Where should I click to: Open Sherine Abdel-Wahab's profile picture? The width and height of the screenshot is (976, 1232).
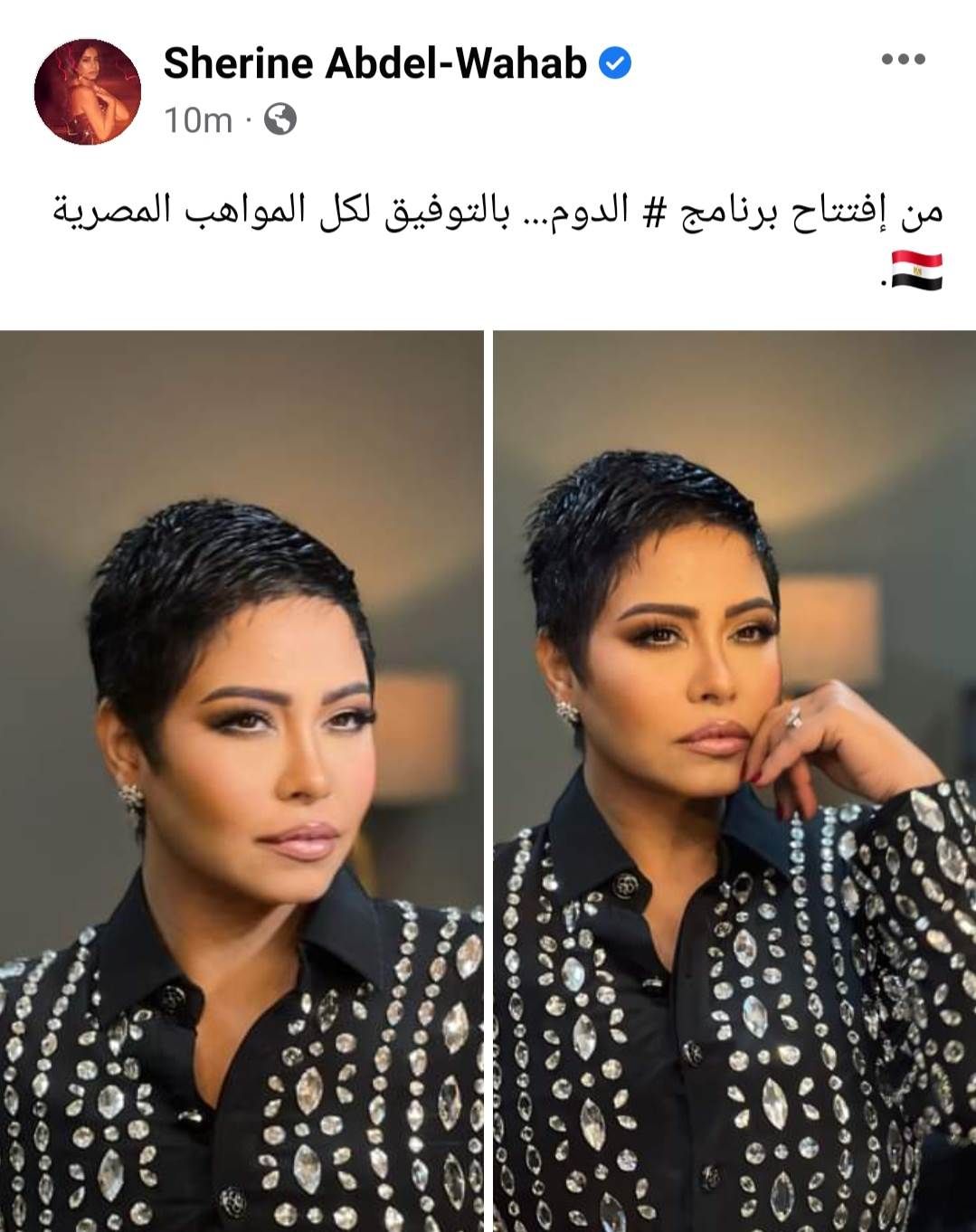[88, 91]
